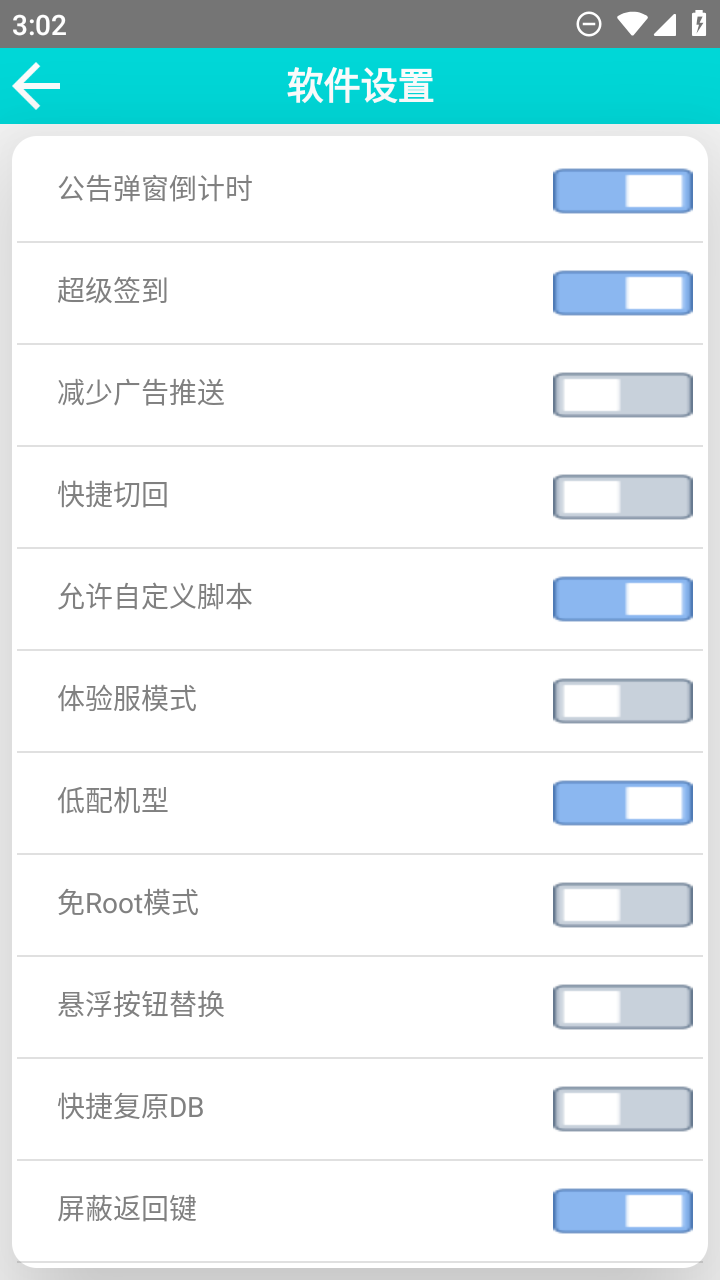Click the 免Root模式 setting label

(x=128, y=903)
